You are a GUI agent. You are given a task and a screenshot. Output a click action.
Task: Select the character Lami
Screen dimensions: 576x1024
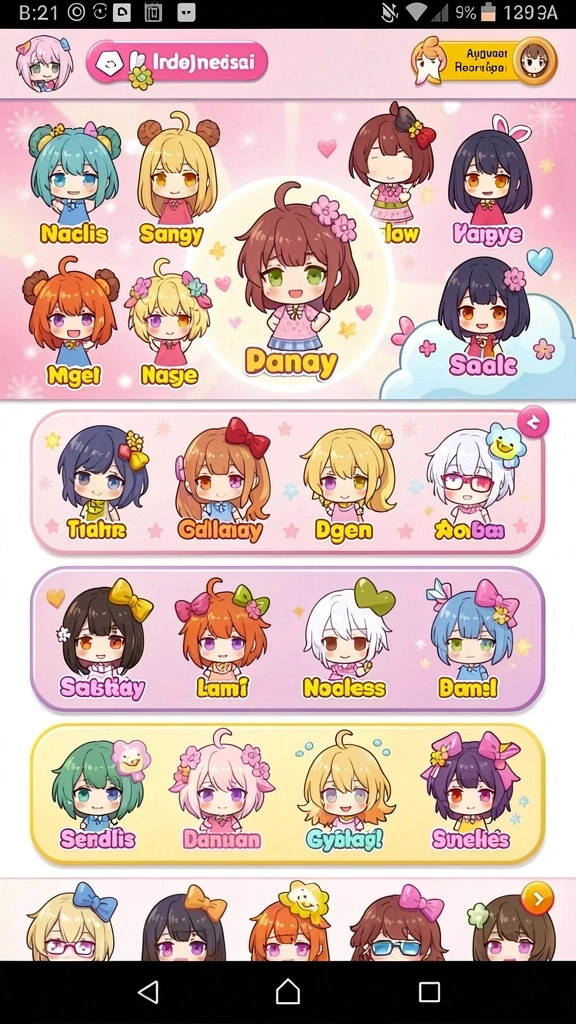[x=223, y=639]
